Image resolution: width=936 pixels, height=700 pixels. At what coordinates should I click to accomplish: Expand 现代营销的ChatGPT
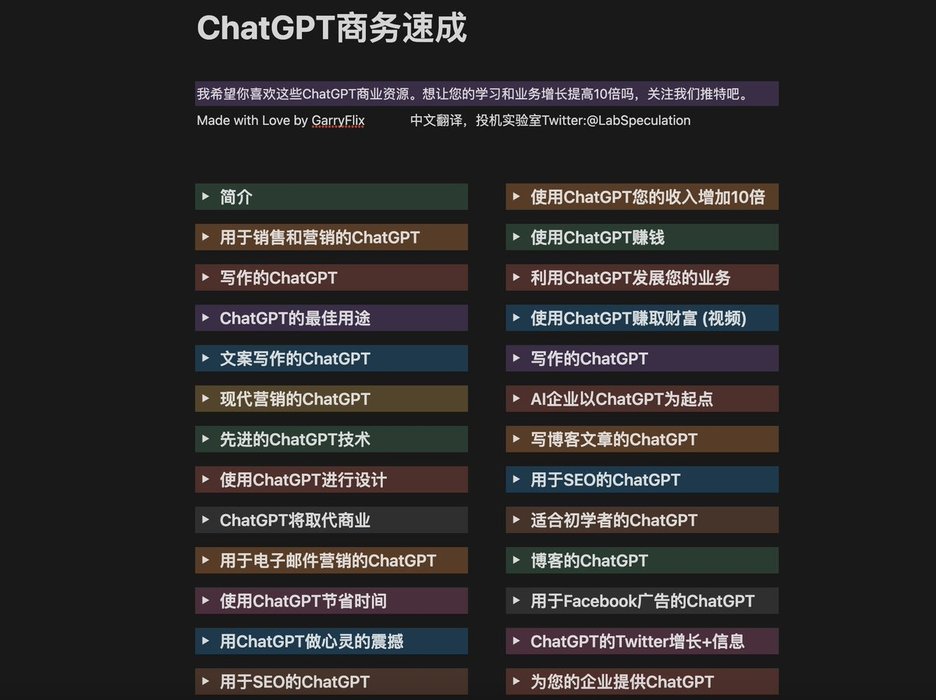point(205,399)
